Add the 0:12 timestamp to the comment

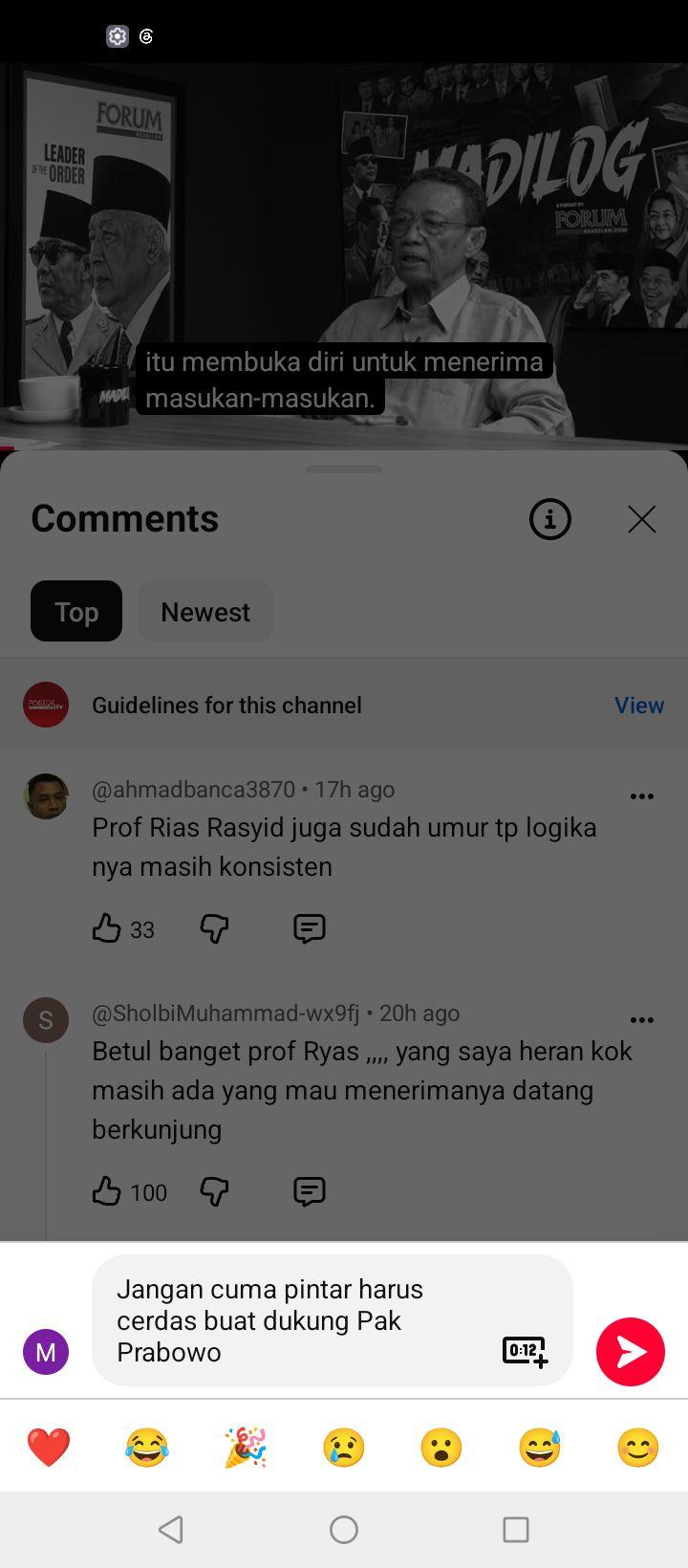tap(526, 1351)
